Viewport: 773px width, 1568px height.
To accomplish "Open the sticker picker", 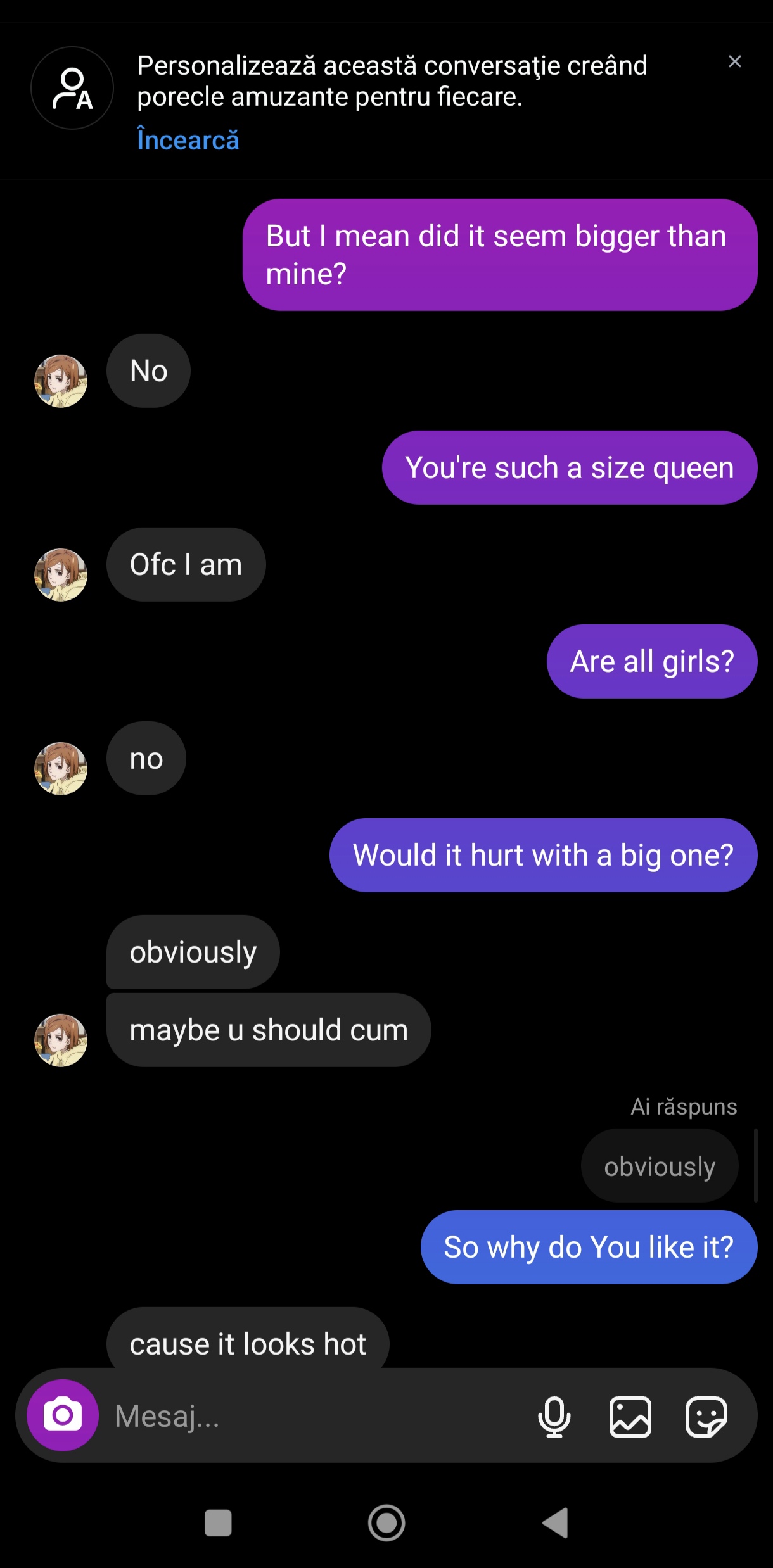I will (x=706, y=1417).
